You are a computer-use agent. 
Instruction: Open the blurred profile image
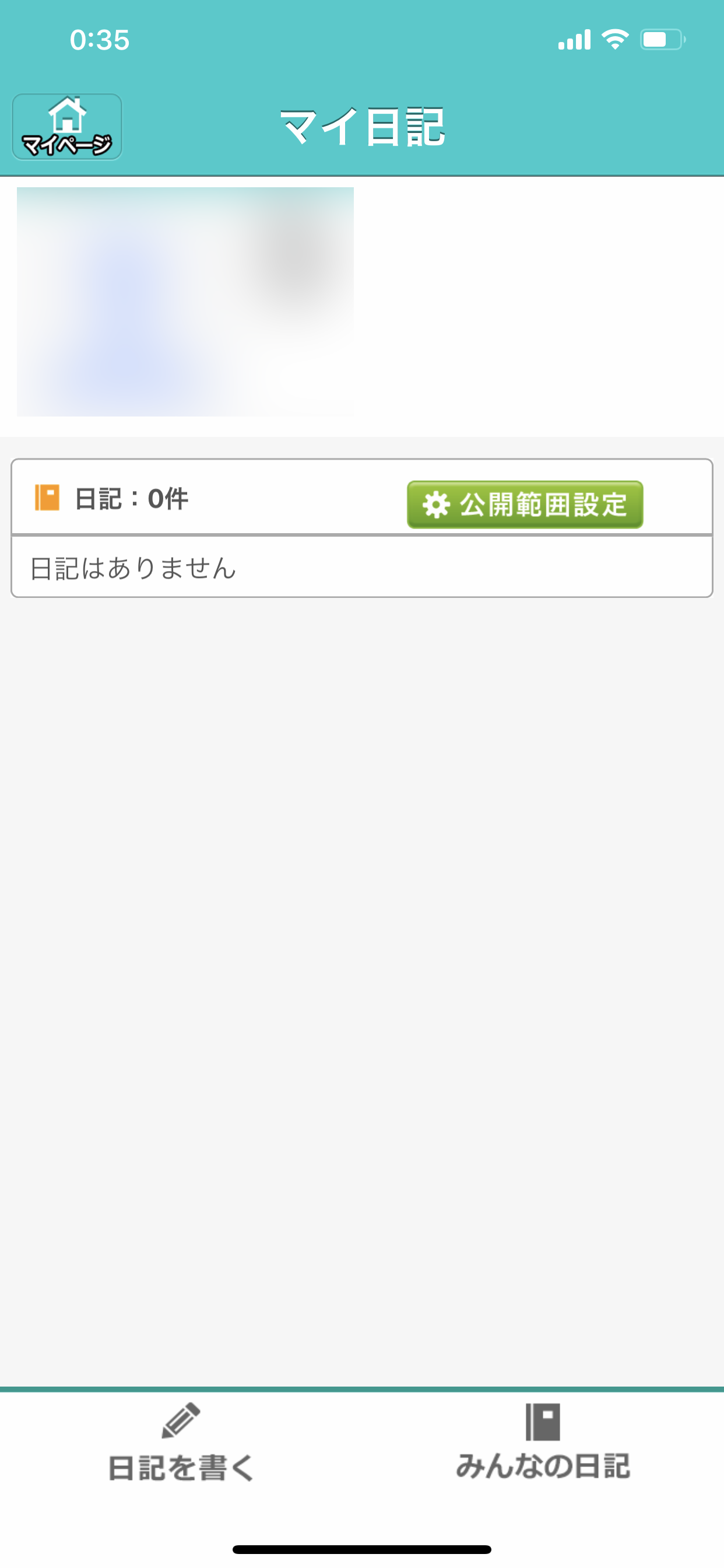185,302
